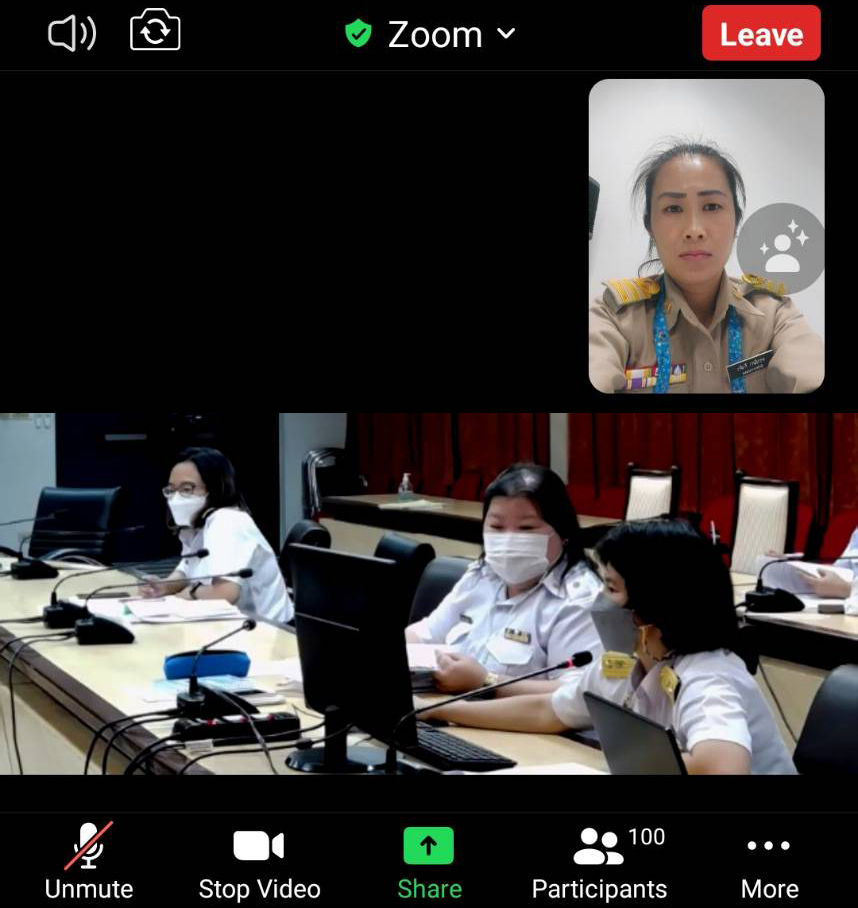Open virtual background and effects button
This screenshot has width=858, height=908.
781,247
